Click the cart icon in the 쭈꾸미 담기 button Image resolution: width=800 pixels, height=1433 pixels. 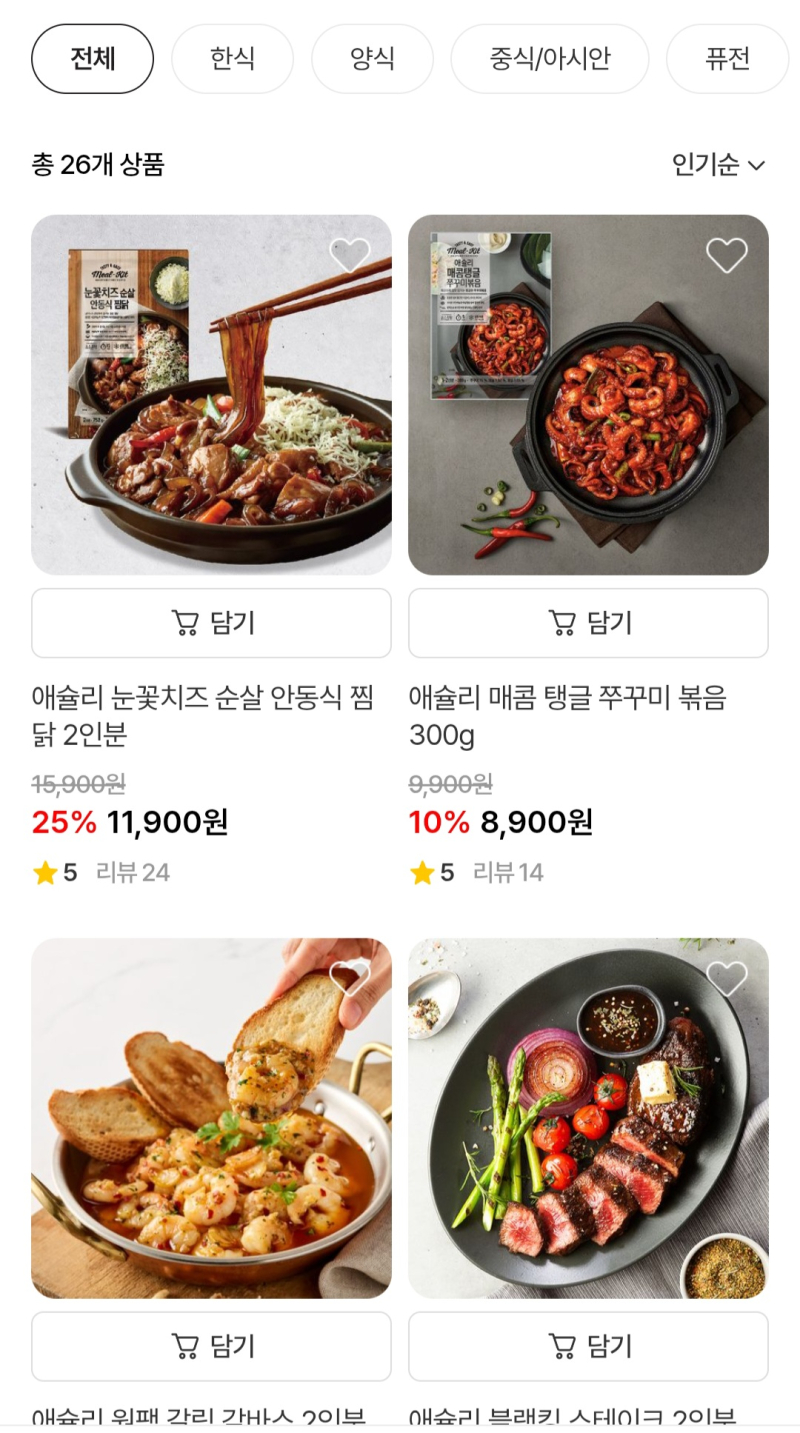562,622
